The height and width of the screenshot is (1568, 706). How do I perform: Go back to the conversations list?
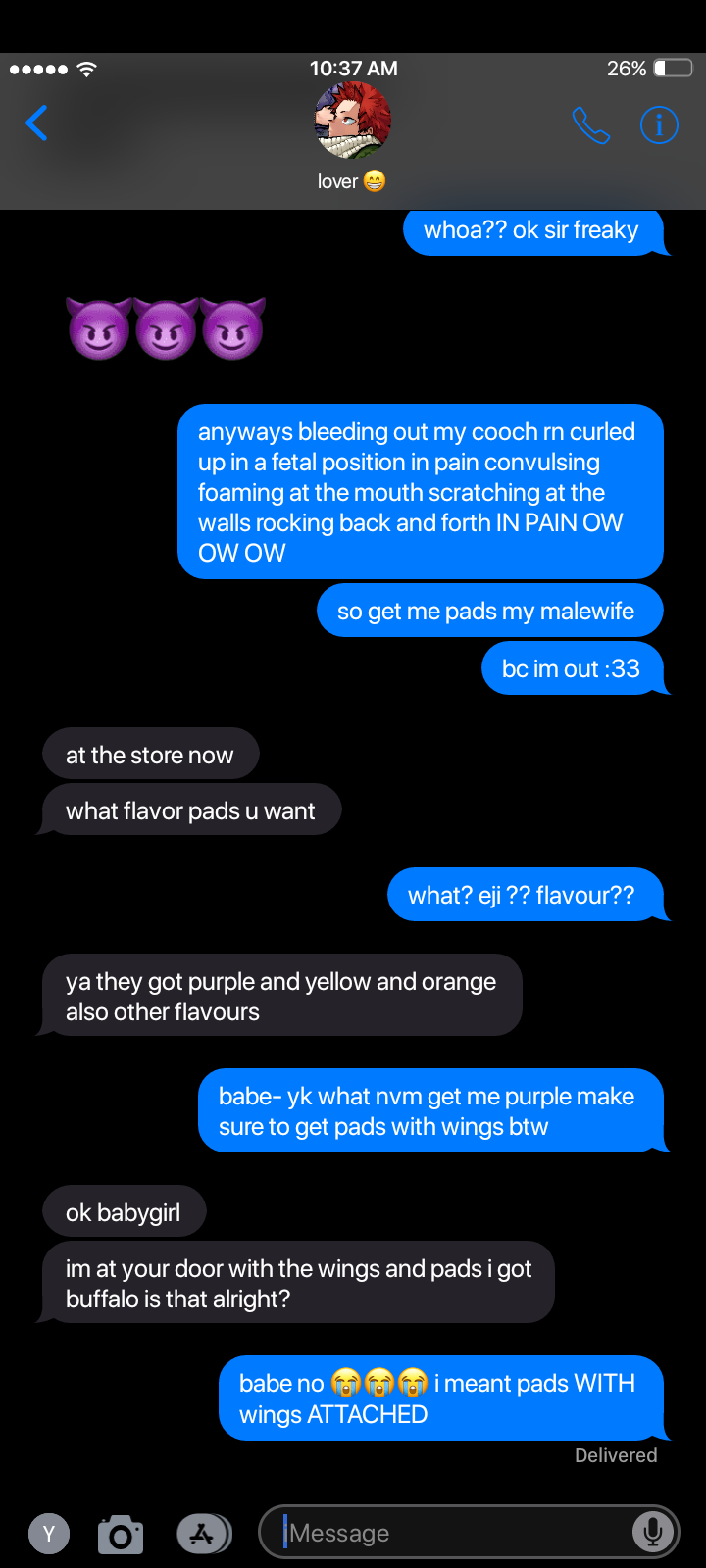point(36,123)
